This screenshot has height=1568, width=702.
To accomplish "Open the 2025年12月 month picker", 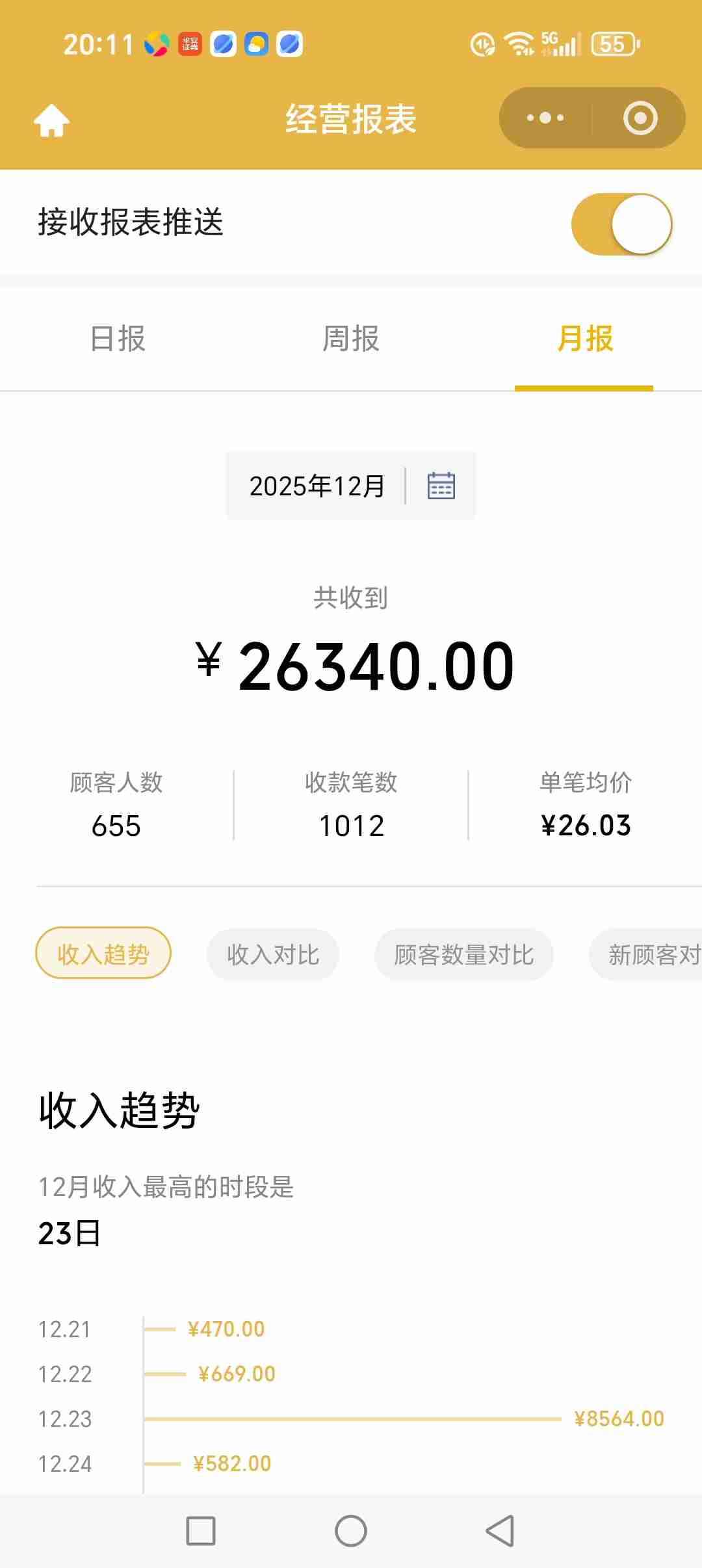I will (351, 486).
